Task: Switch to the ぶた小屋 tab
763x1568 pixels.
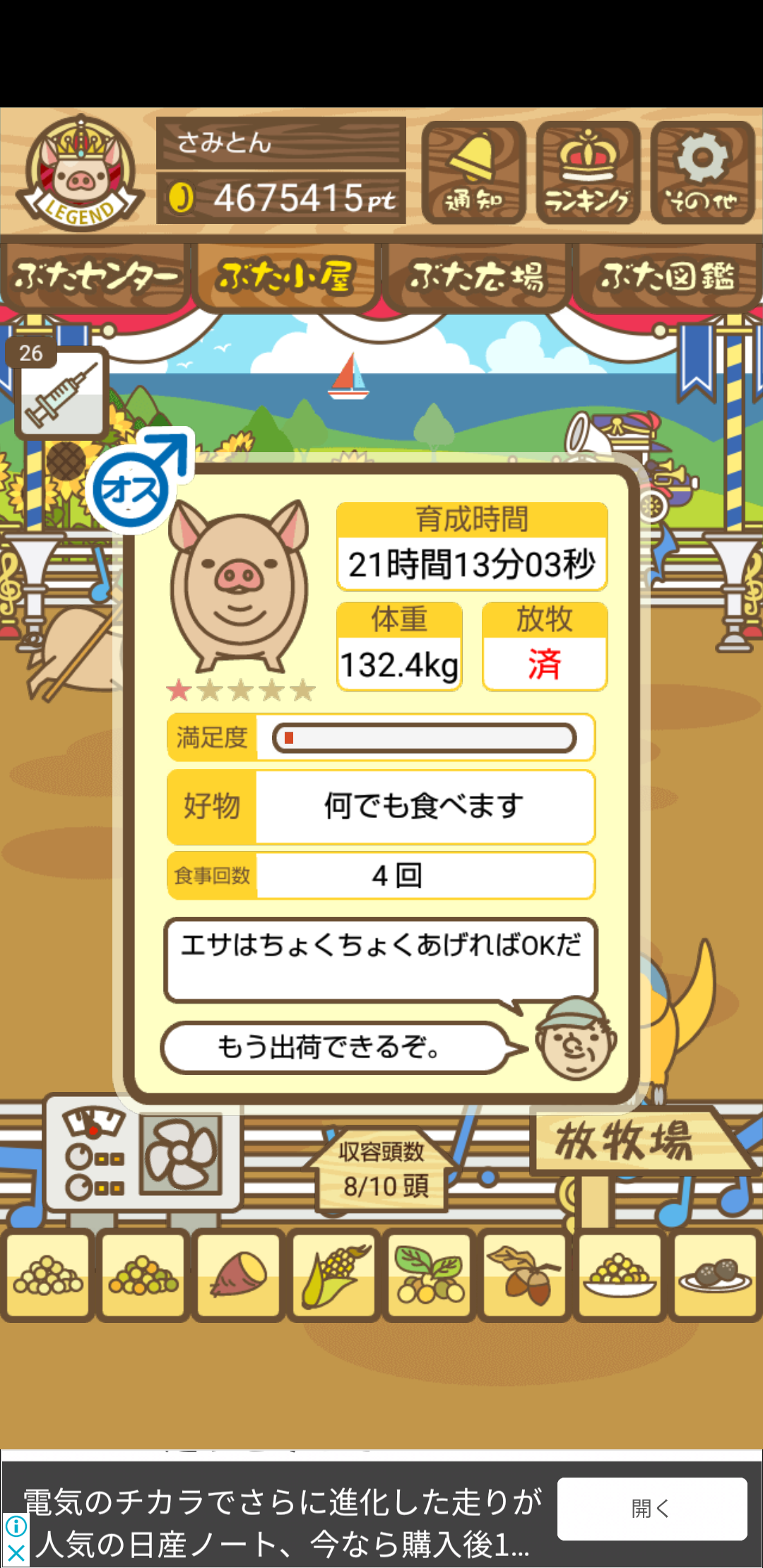Action: point(285,277)
